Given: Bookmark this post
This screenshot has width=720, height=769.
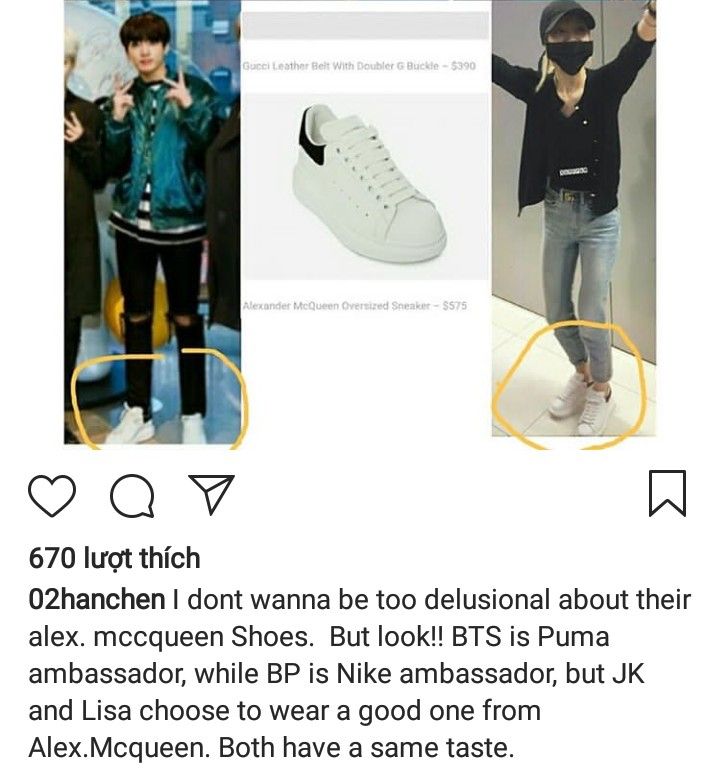Looking at the screenshot, I should 667,493.
